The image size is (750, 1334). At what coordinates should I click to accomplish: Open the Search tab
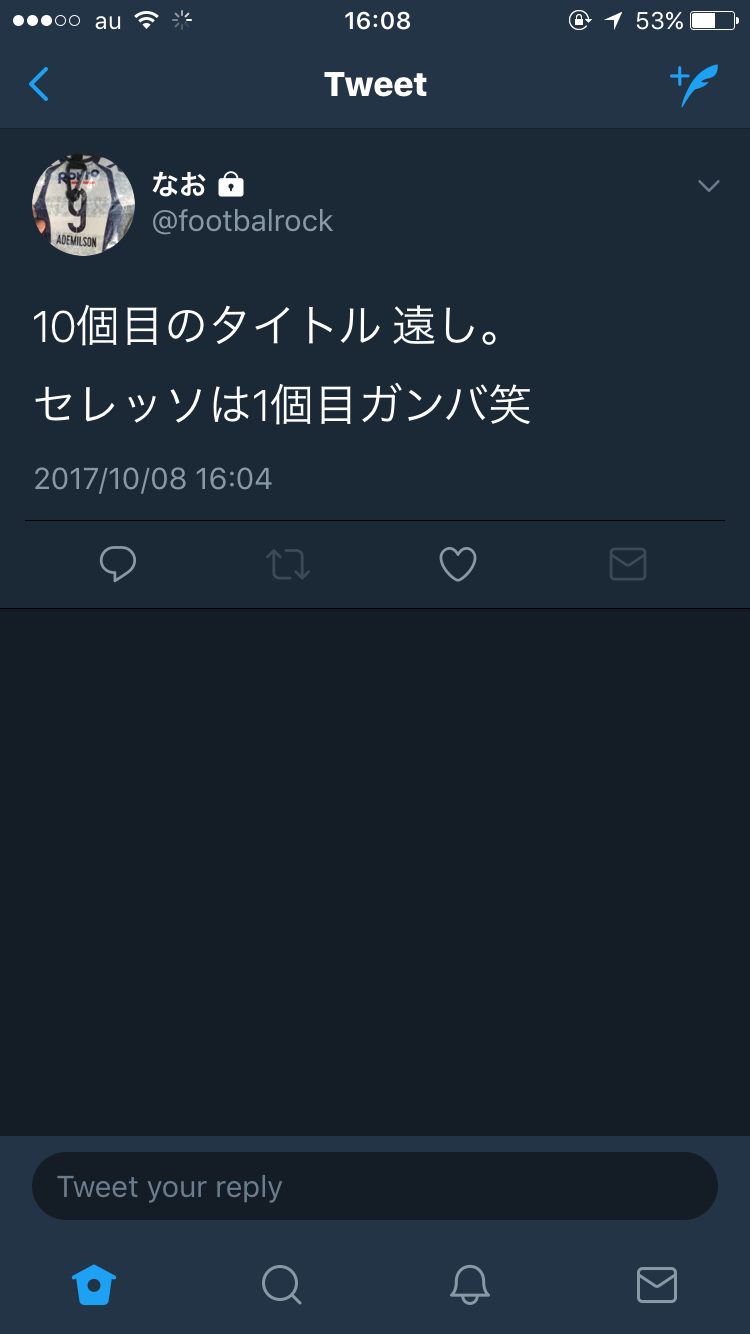[281, 1284]
